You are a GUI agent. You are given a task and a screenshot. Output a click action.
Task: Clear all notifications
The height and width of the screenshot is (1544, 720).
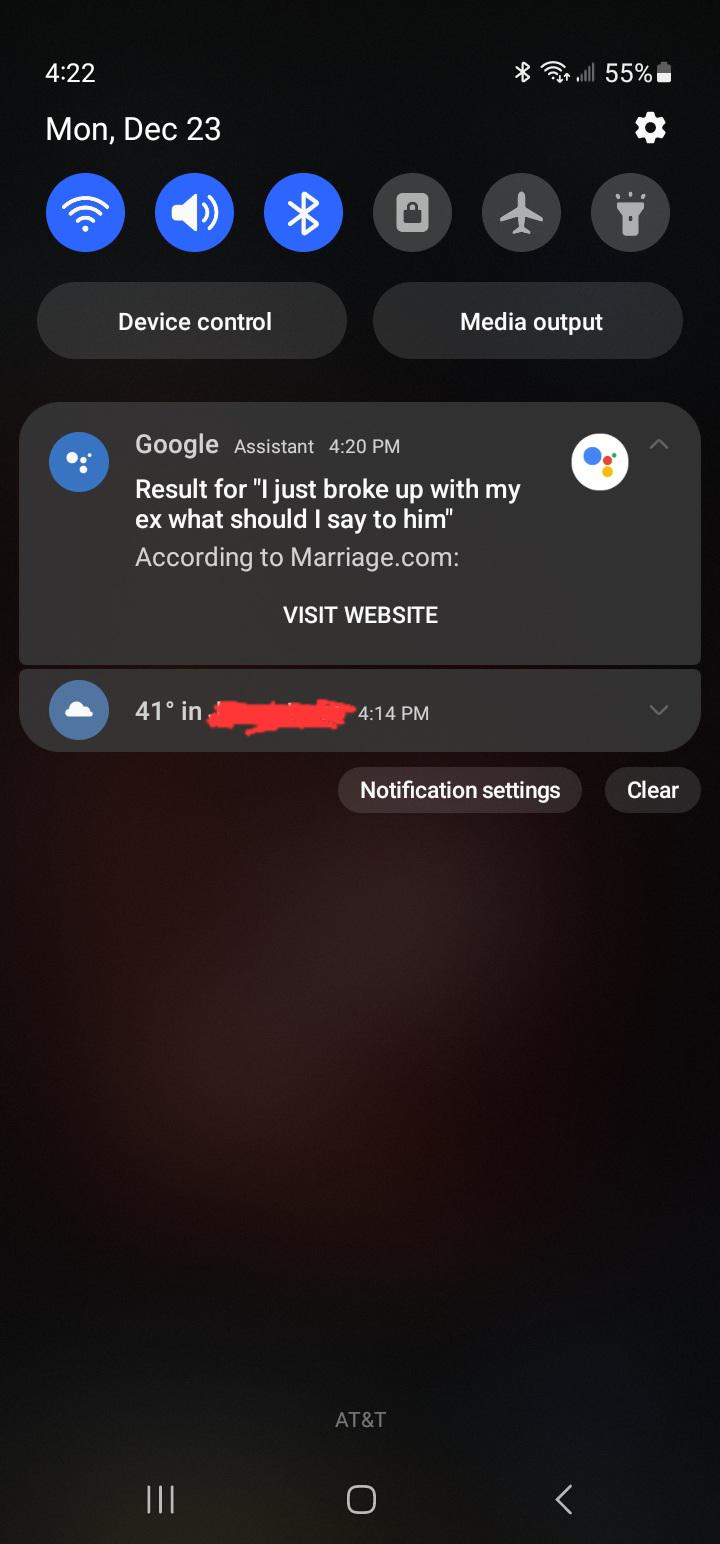pyautogui.click(x=652, y=790)
